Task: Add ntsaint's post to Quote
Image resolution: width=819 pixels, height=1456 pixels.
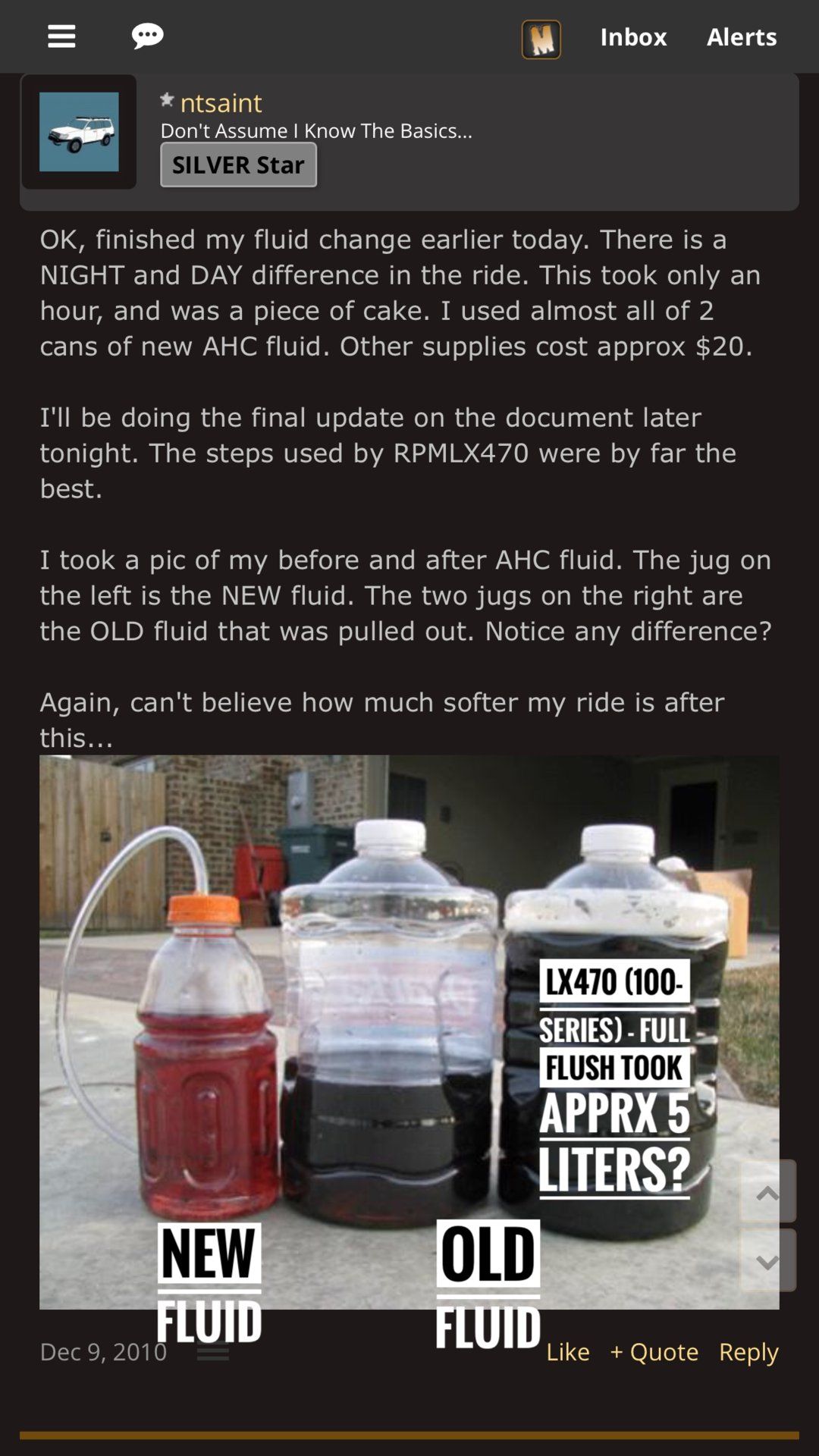Action: coord(654,1352)
